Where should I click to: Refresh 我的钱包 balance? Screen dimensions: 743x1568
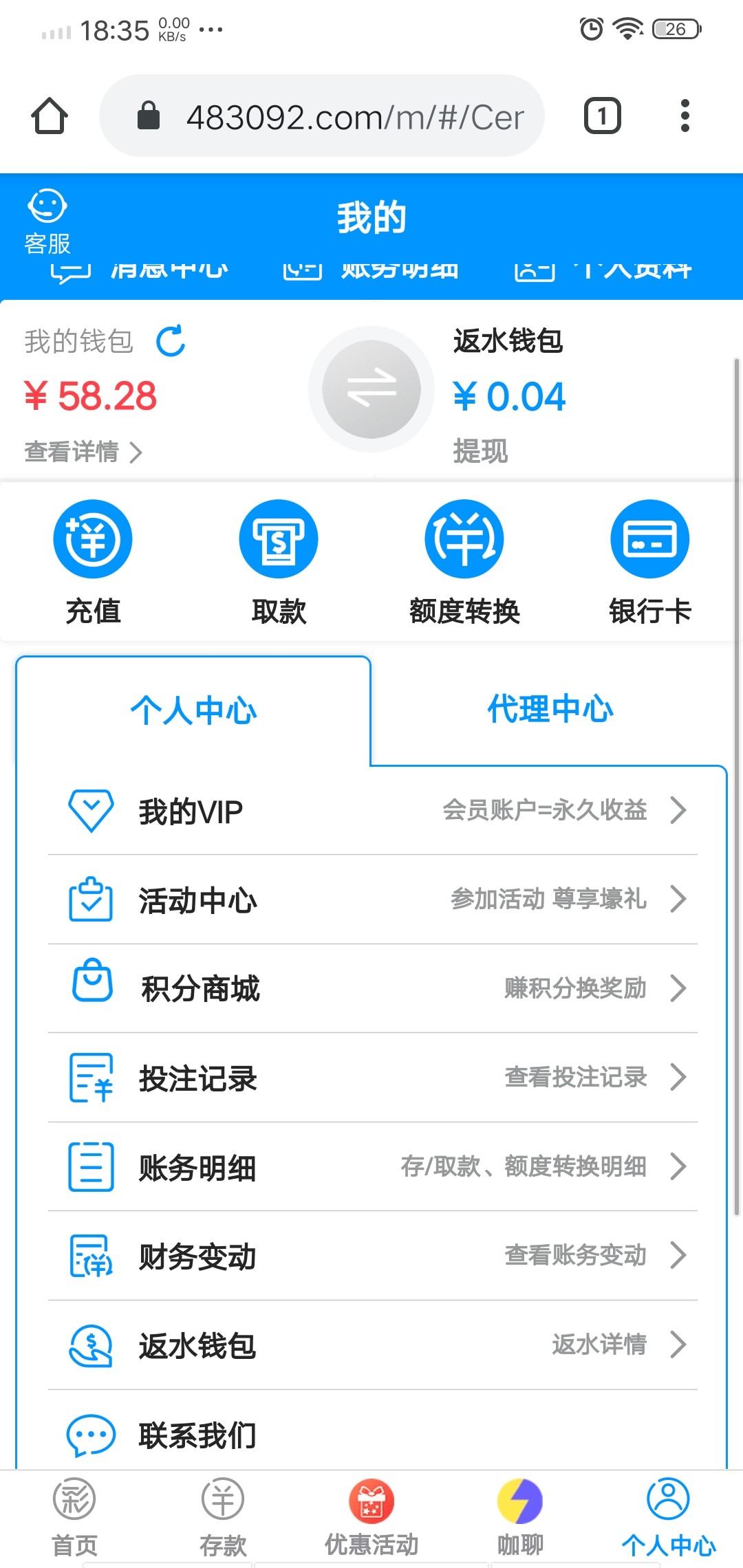[x=171, y=340]
